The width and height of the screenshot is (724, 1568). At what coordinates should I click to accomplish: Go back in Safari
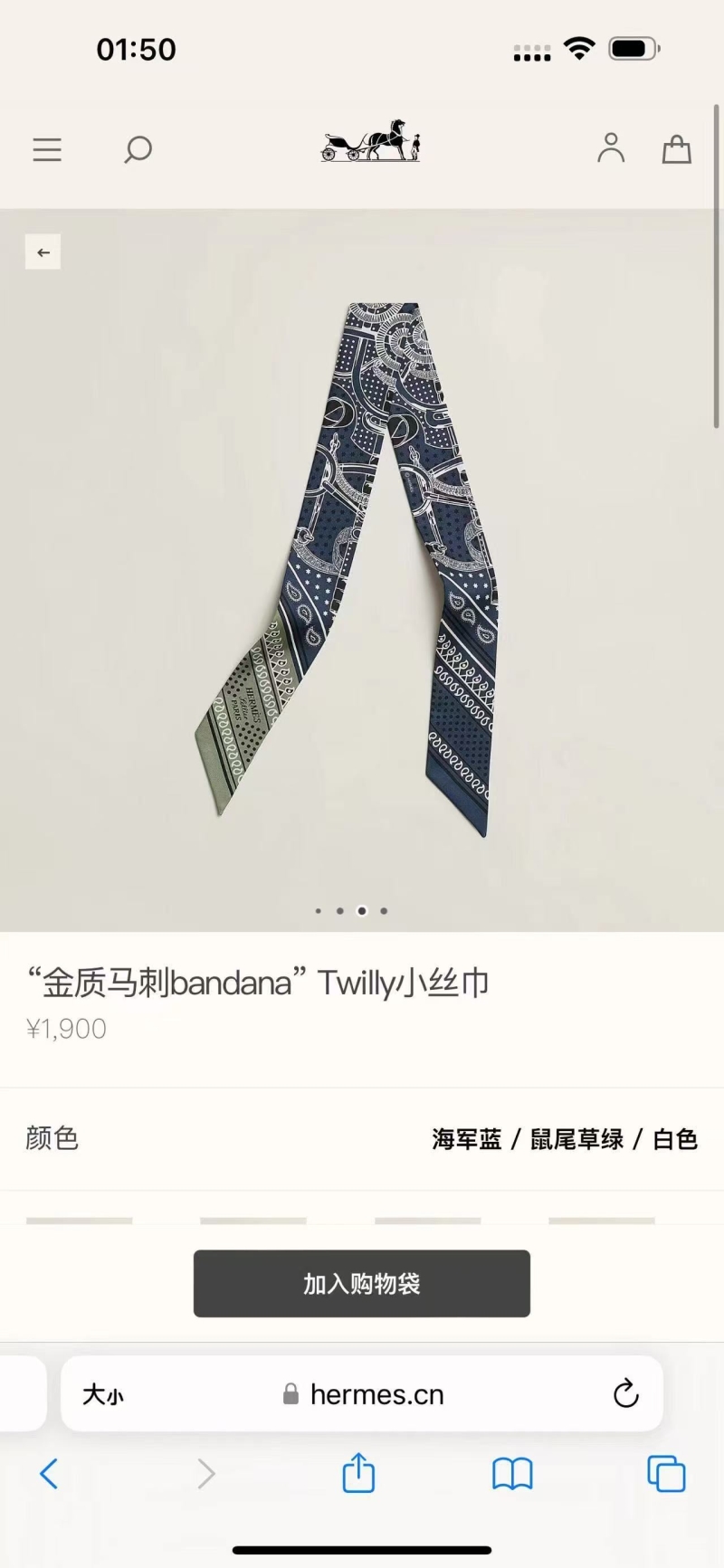(50, 1474)
